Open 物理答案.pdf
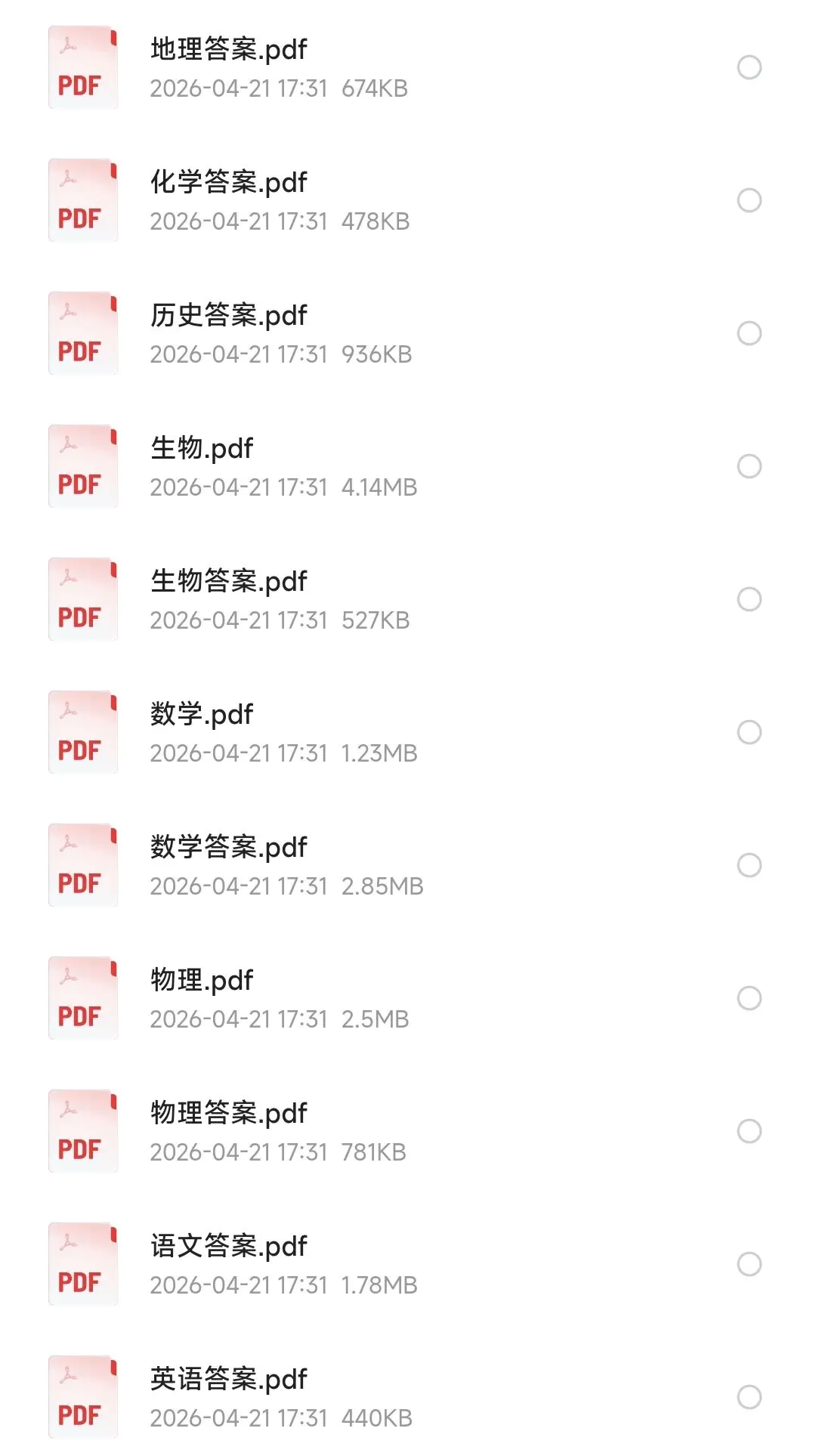This screenshot has height=1456, width=816. coord(228,1114)
